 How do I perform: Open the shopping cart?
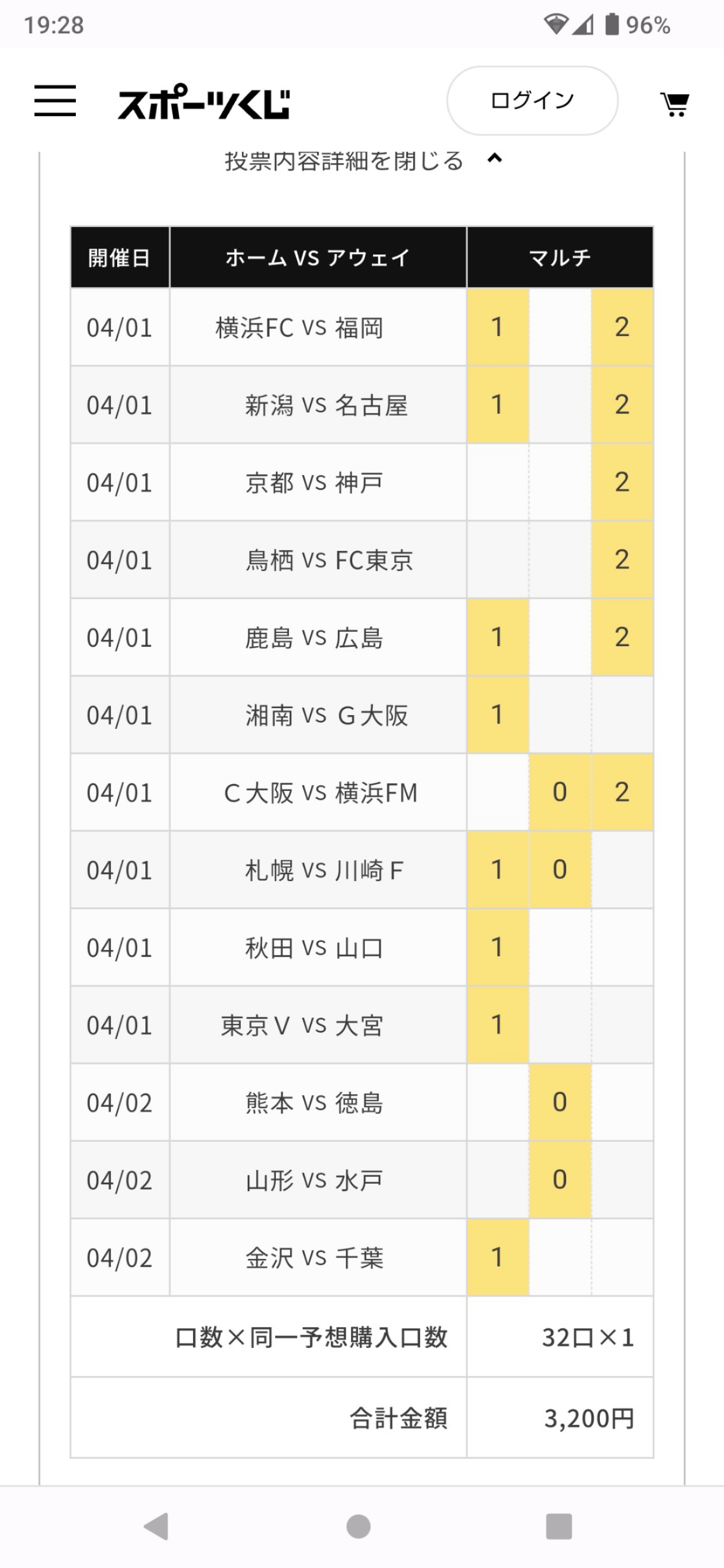coord(675,103)
